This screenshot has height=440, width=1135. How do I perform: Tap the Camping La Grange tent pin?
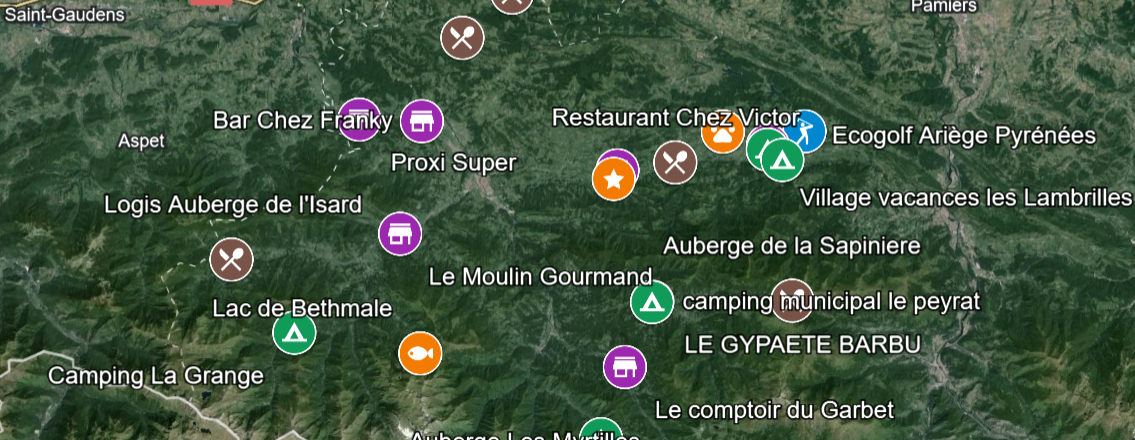(294, 333)
